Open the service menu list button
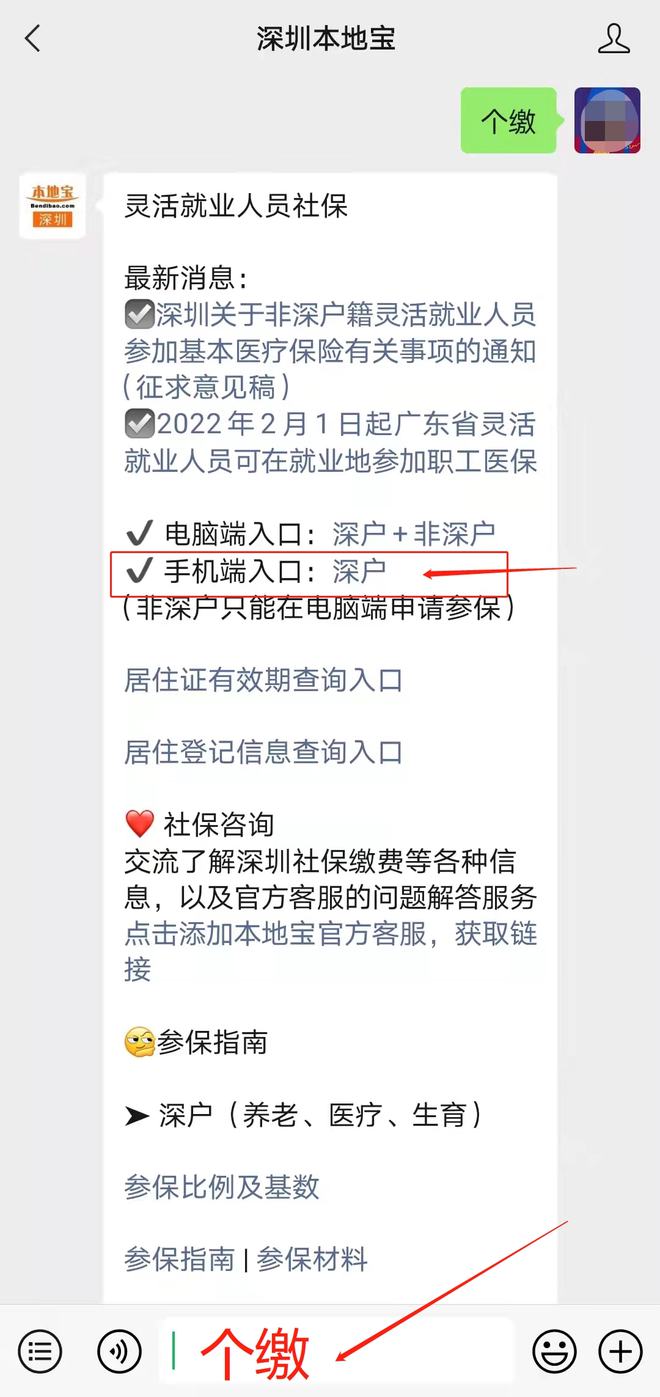This screenshot has height=1397, width=660. [40, 1352]
